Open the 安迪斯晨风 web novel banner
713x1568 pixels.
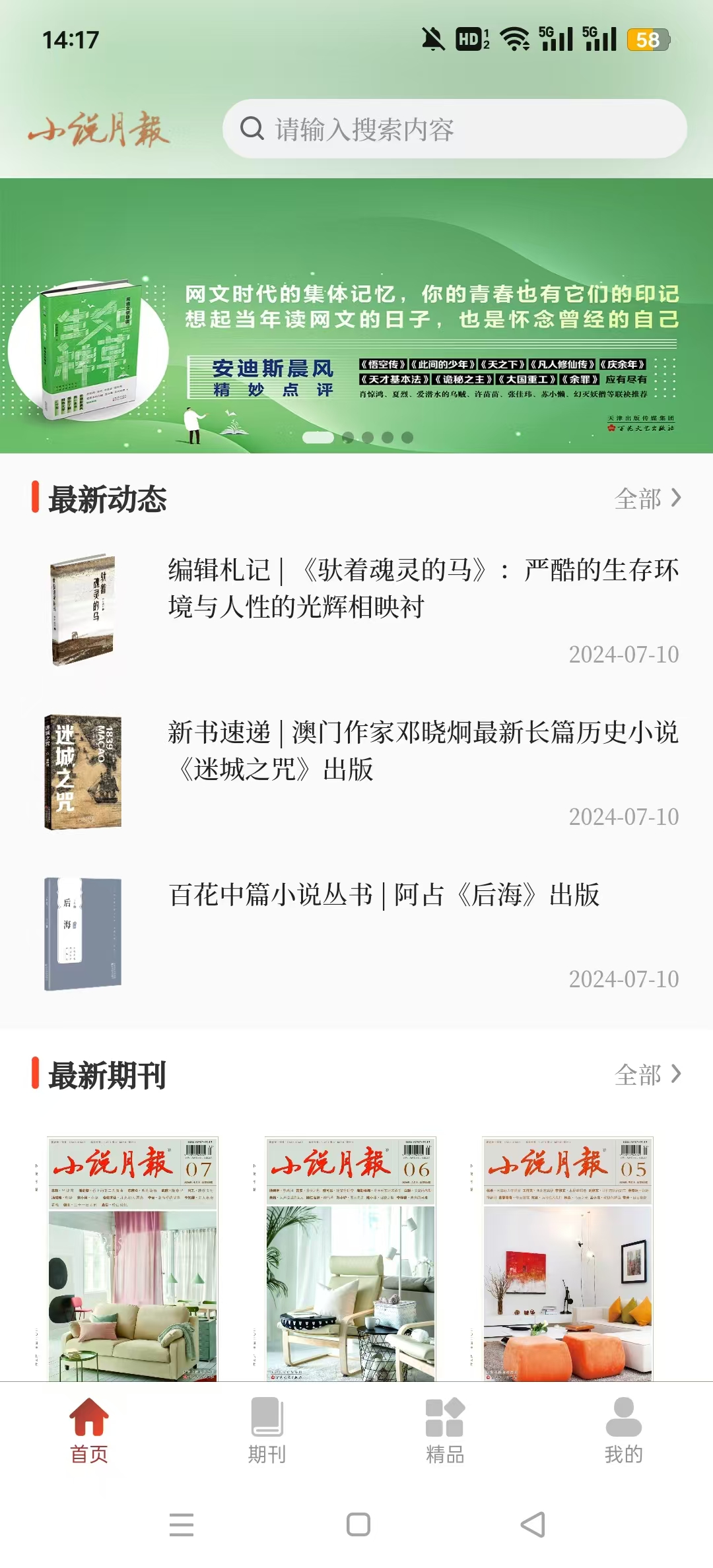[356, 315]
